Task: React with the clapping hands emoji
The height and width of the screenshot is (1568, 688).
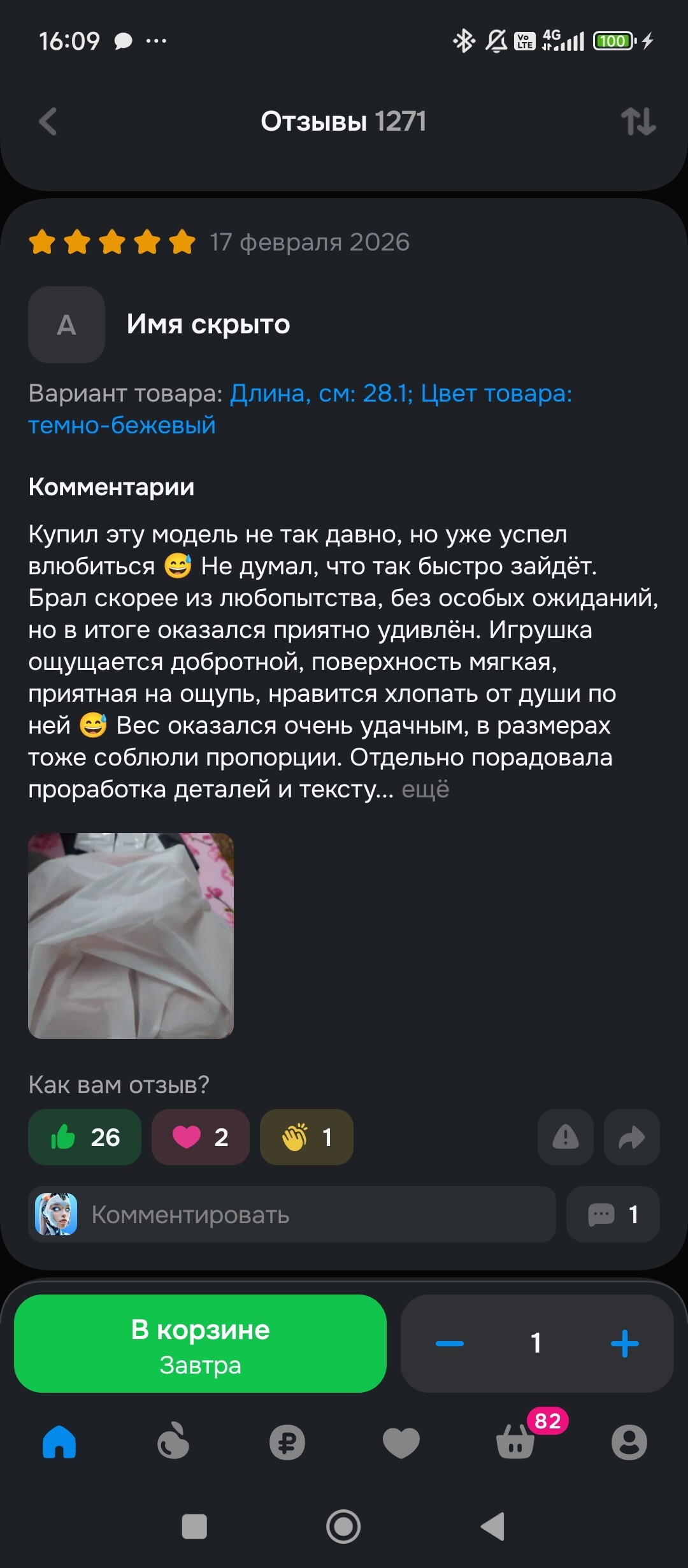Action: [x=306, y=1137]
